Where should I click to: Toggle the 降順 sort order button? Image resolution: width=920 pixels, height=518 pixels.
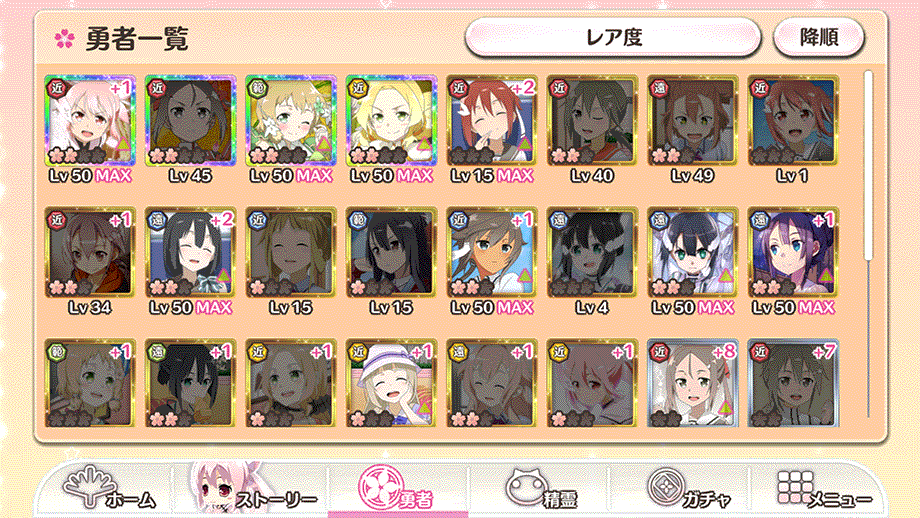(818, 38)
